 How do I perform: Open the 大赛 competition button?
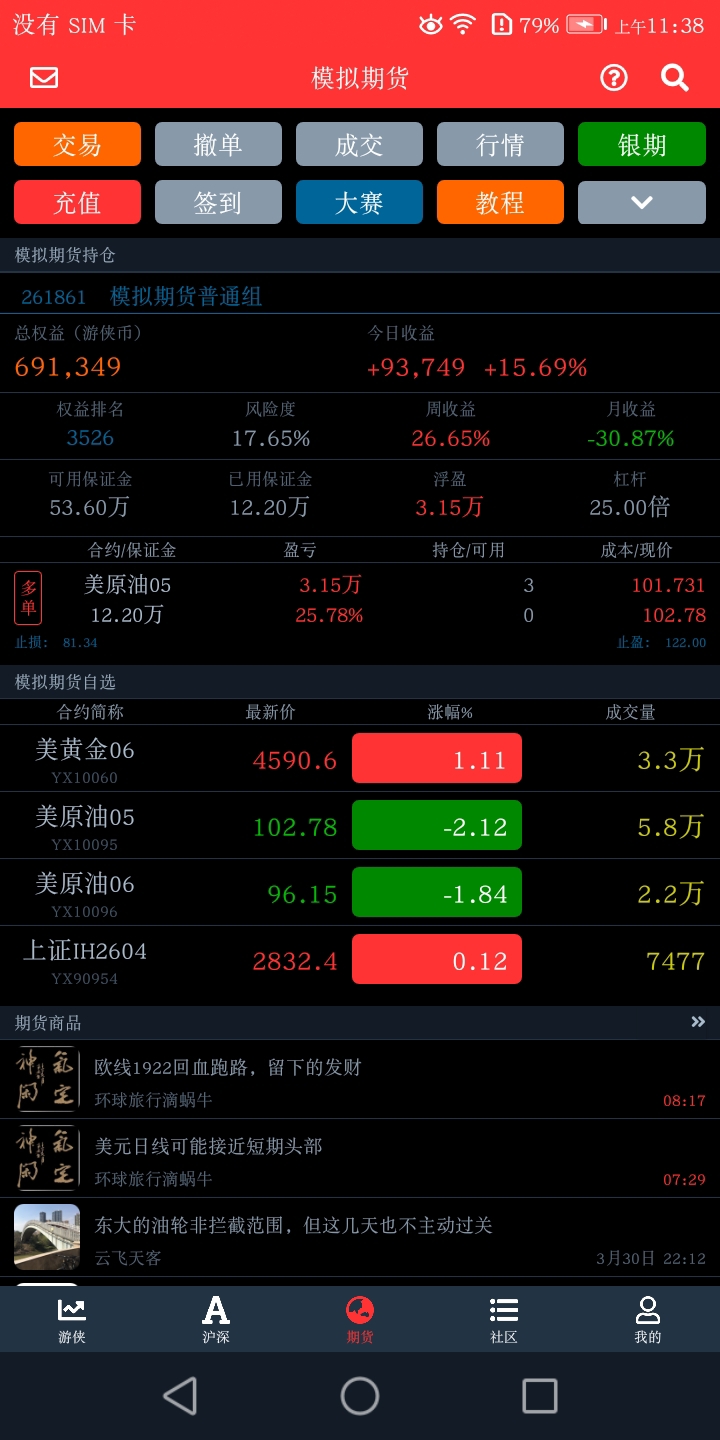click(359, 202)
